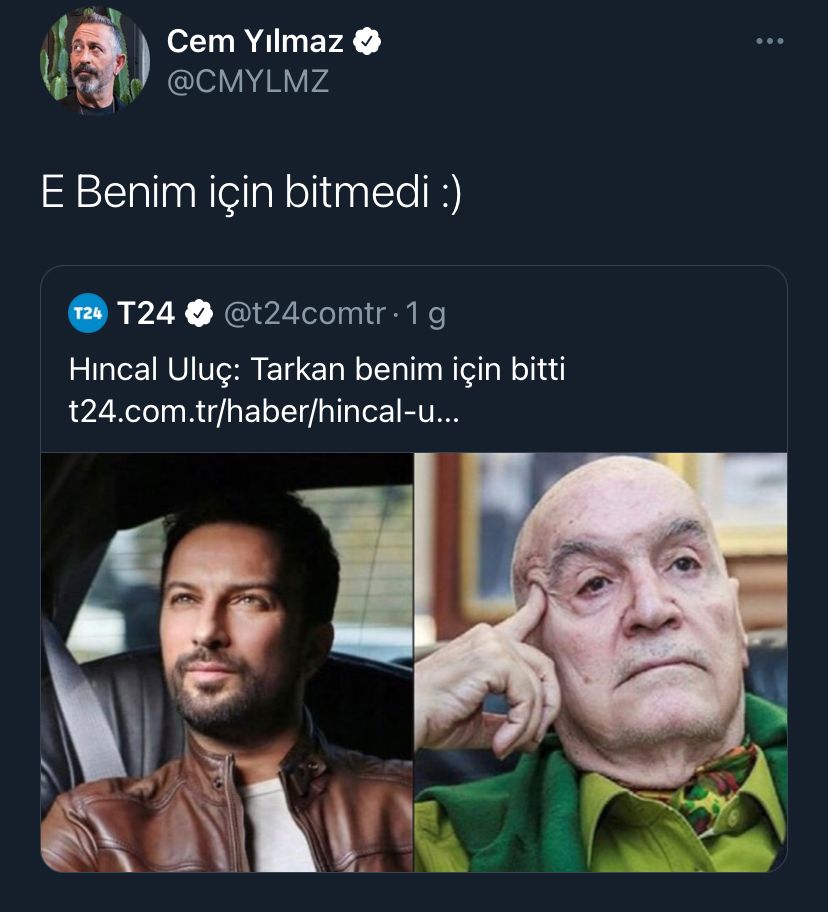The image size is (828, 912).
Task: Open the quoted T24 tweet card
Action: pyautogui.click(x=414, y=568)
